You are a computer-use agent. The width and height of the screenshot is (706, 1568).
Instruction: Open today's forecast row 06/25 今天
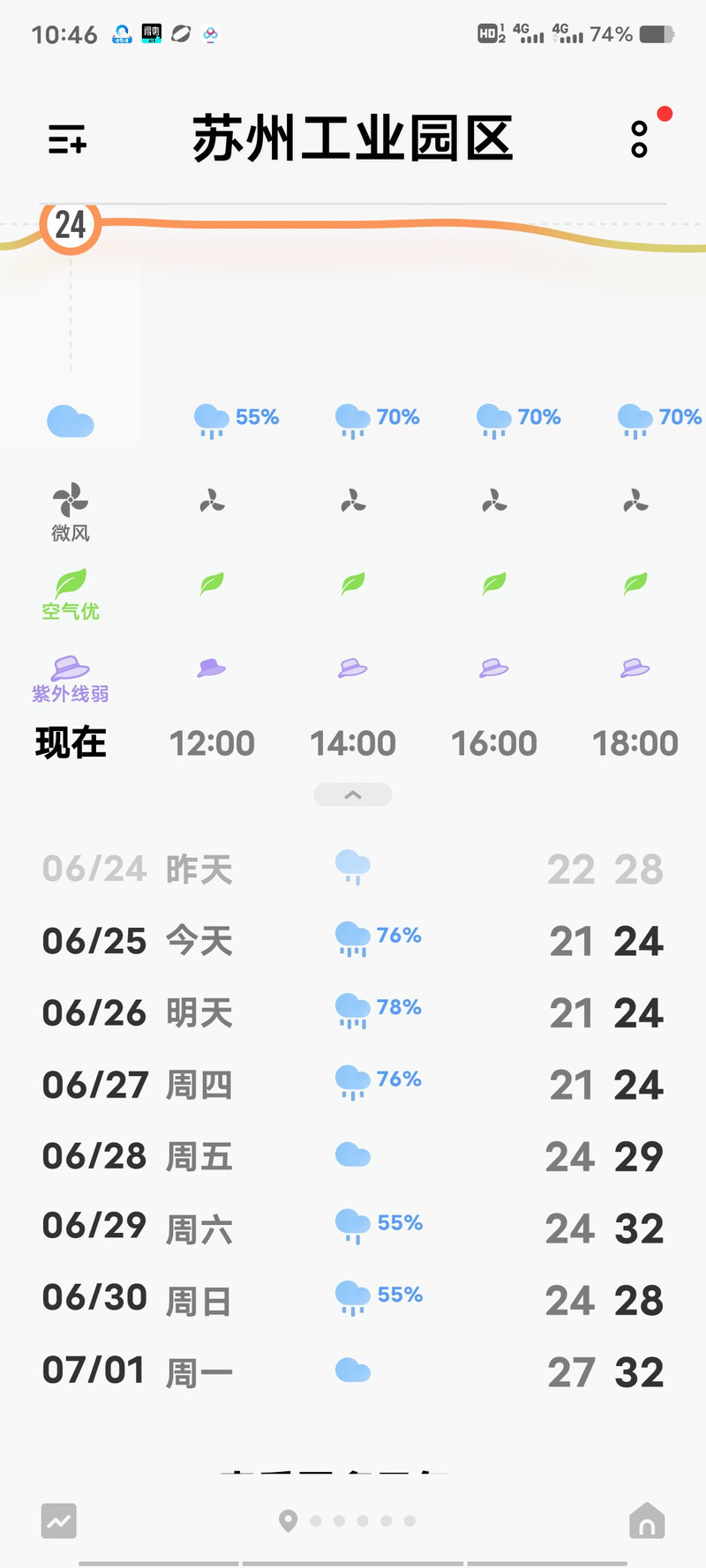coord(353,940)
